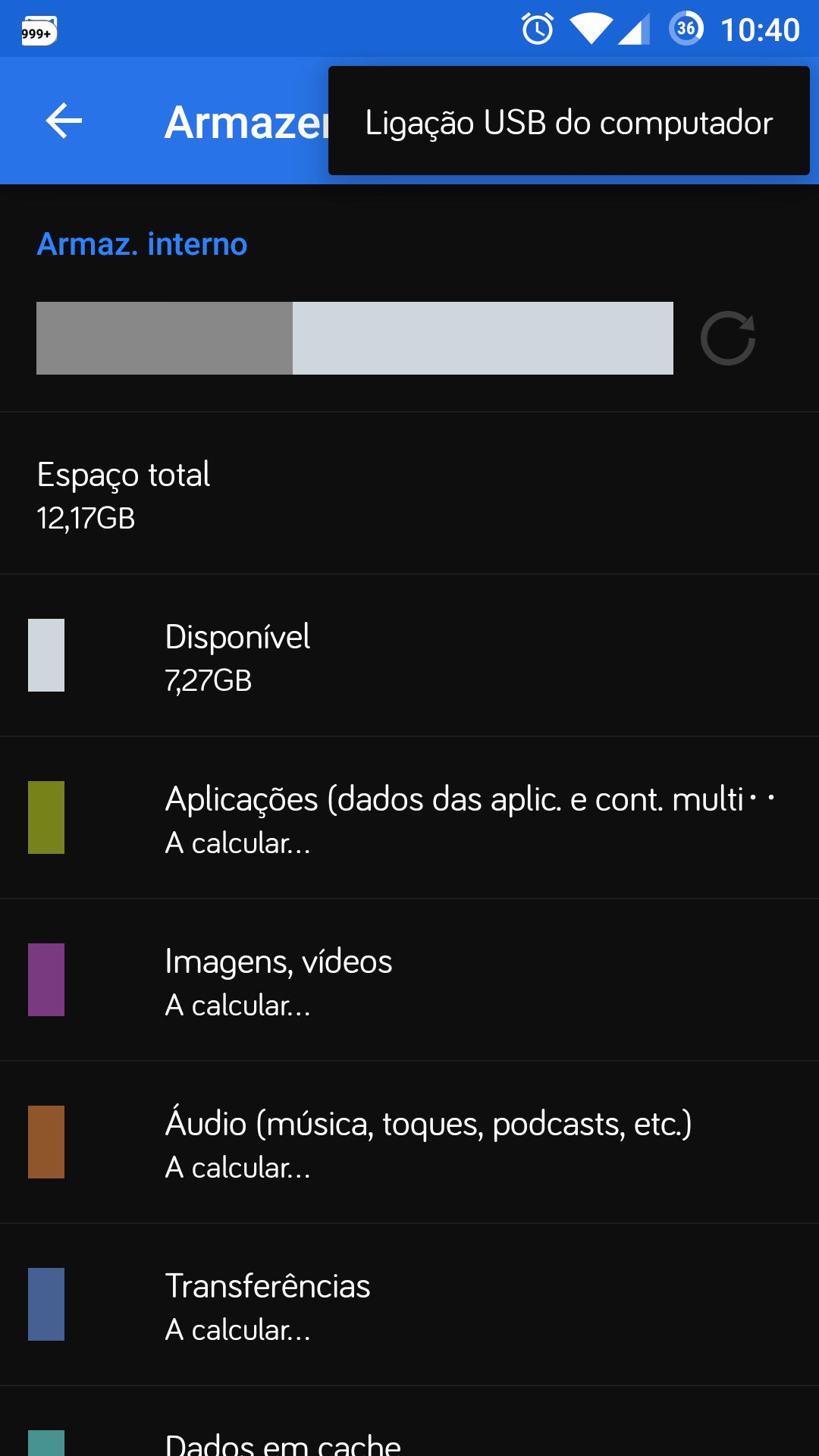This screenshot has height=1456, width=819.
Task: Tap the Disponível storage row
Action: coord(409,656)
